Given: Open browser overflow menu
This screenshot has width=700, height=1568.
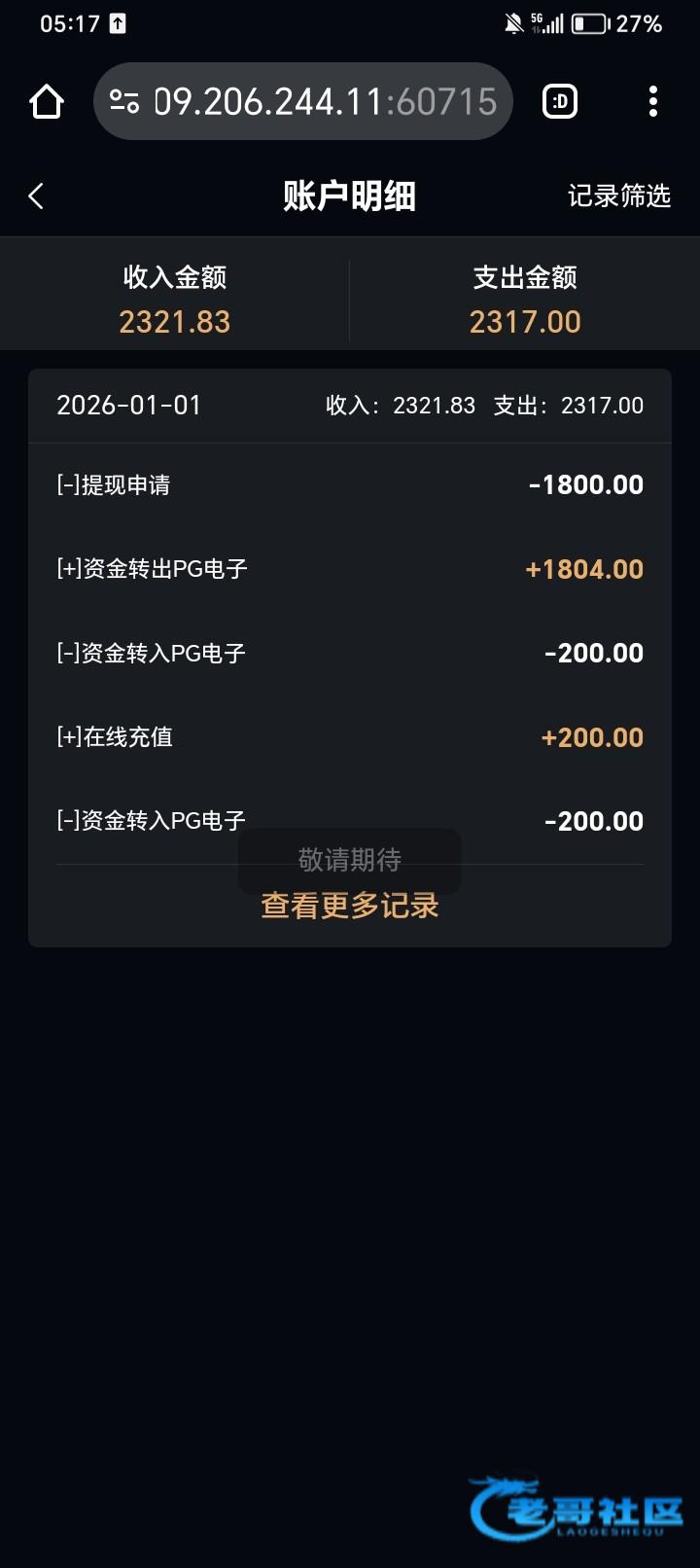Looking at the screenshot, I should pos(653,101).
